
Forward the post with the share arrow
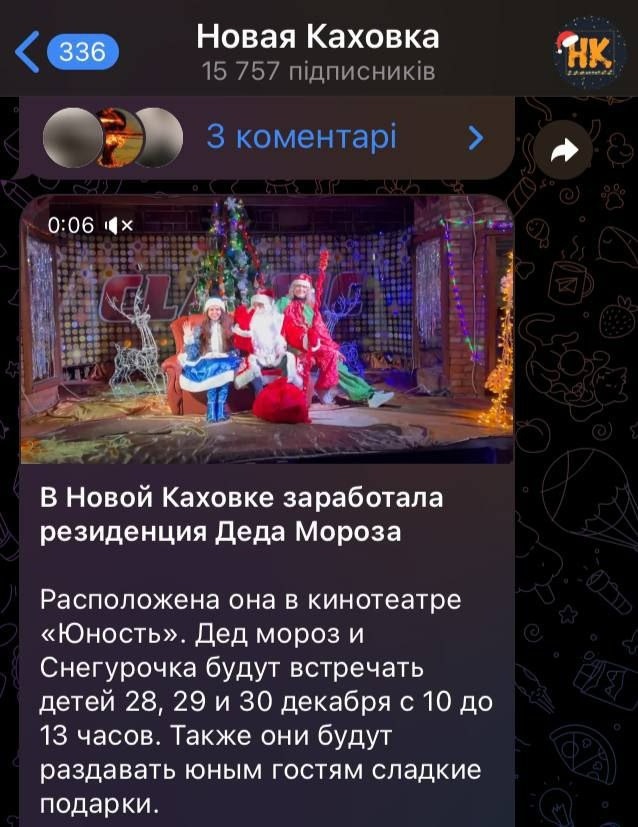click(x=565, y=151)
